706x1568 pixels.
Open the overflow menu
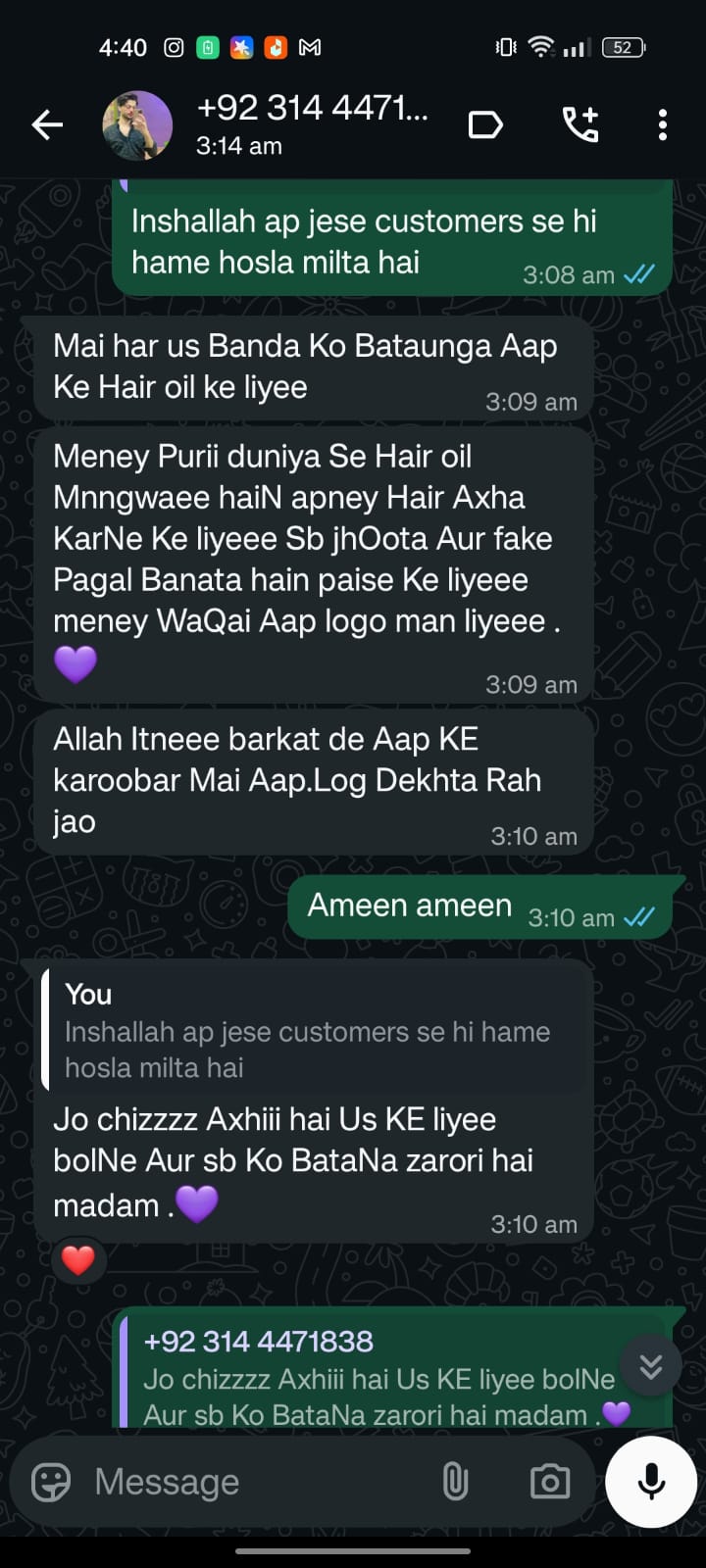tap(663, 125)
